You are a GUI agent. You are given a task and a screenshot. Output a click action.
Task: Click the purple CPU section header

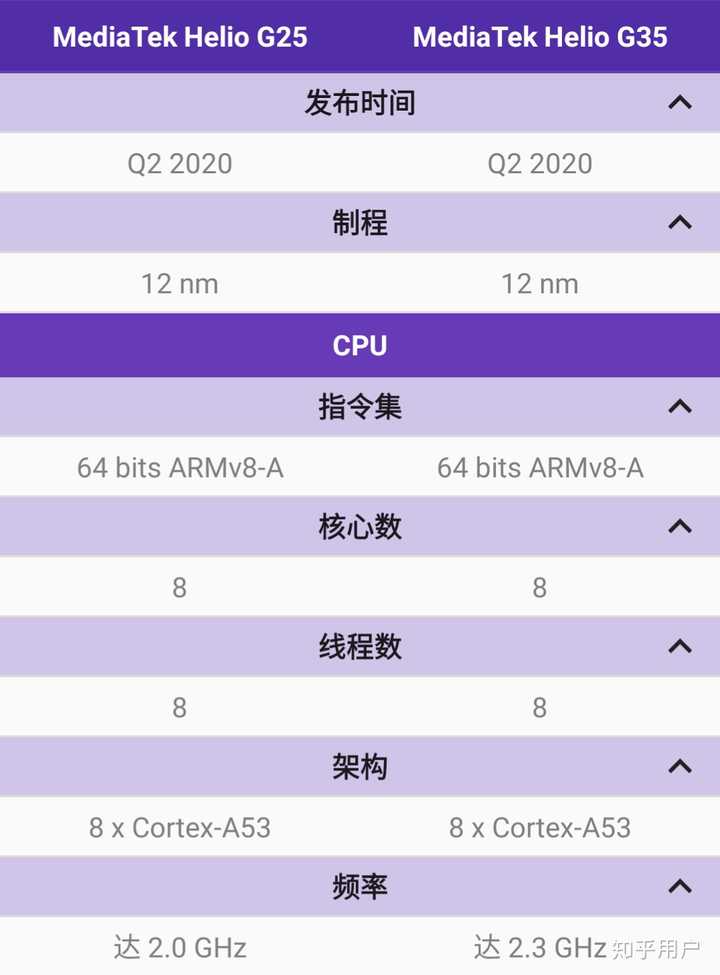pyautogui.click(x=360, y=345)
